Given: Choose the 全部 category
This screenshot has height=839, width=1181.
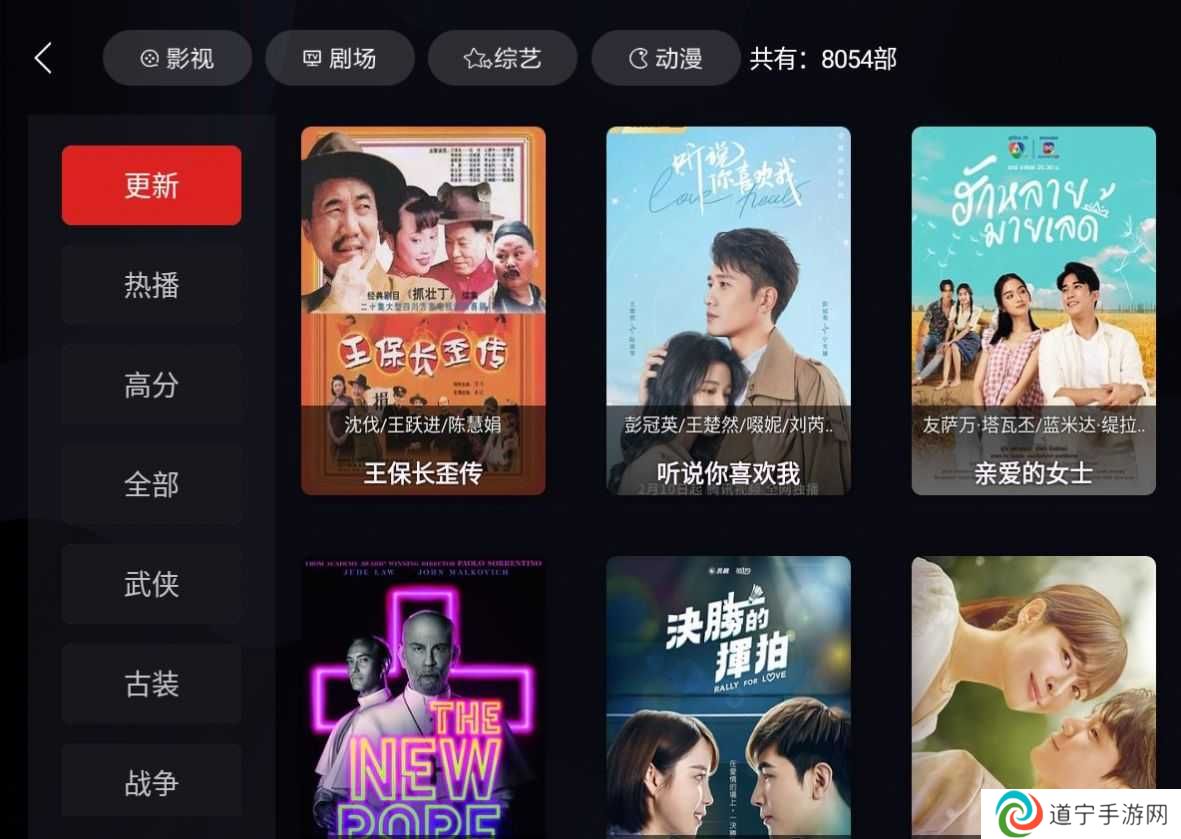Looking at the screenshot, I should pos(152,485).
